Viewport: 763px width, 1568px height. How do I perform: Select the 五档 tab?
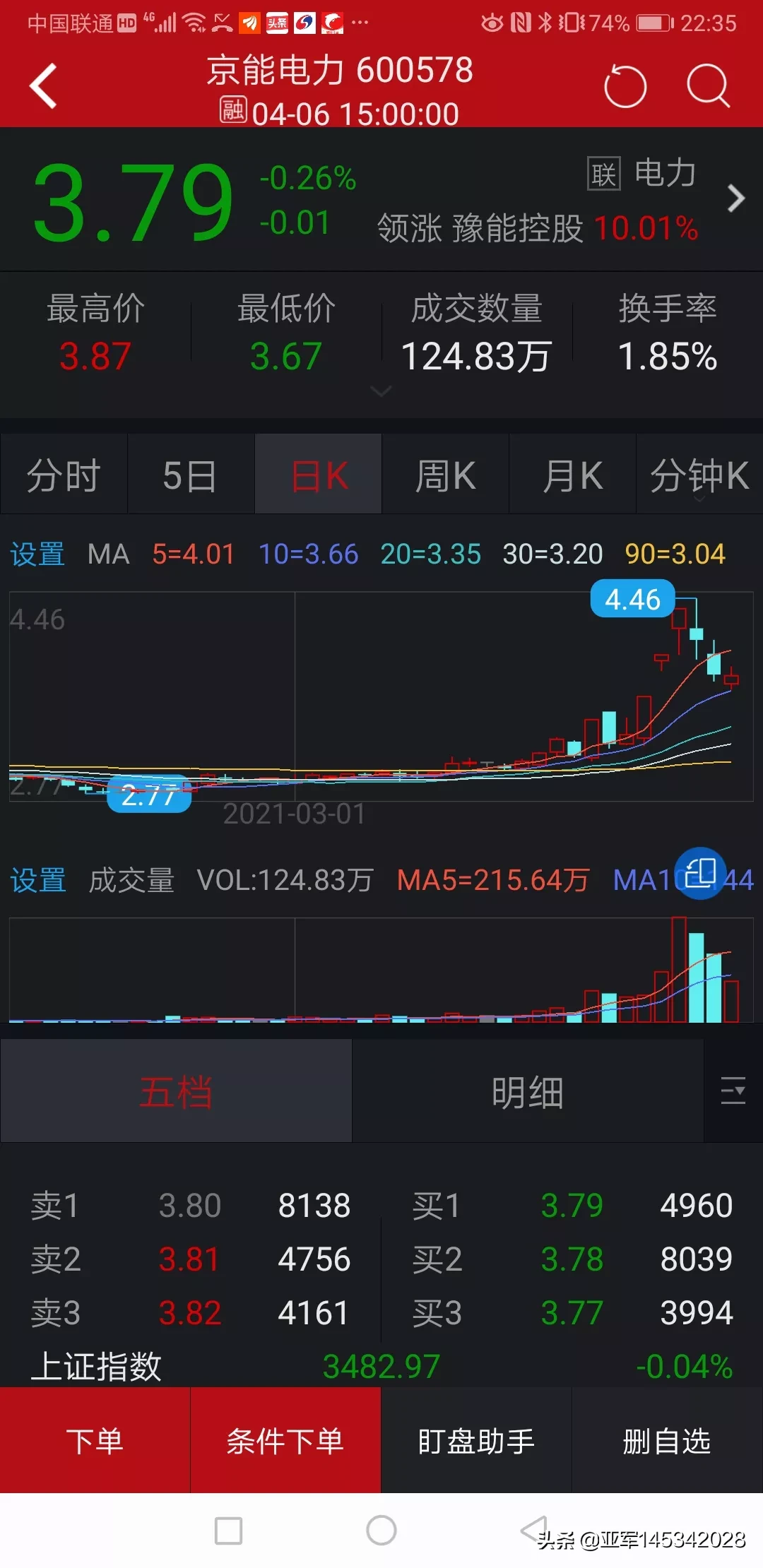point(176,1091)
